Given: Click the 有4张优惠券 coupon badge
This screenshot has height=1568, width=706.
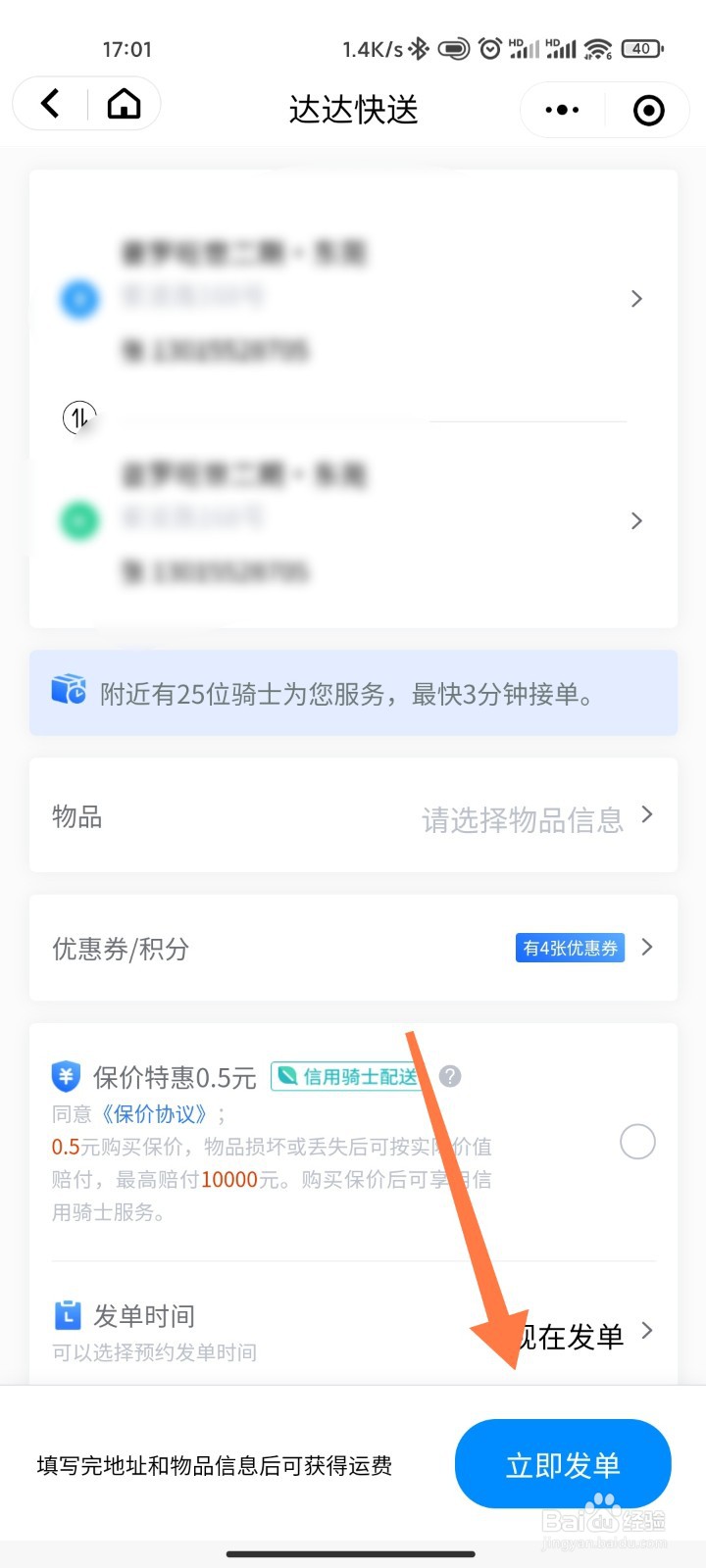Looking at the screenshot, I should (x=570, y=948).
